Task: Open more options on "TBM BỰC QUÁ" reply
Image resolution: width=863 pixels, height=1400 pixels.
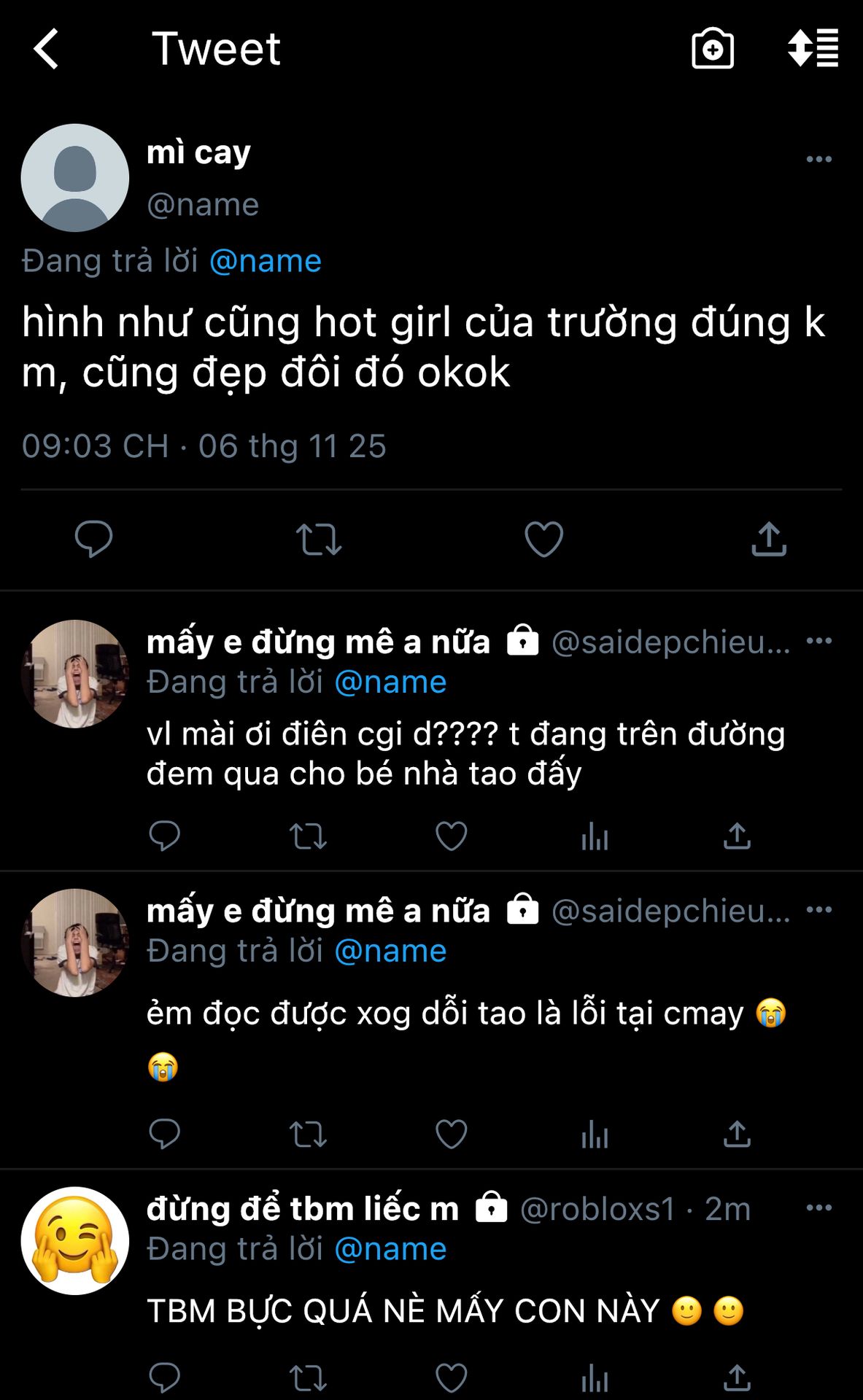Action: point(819,1208)
